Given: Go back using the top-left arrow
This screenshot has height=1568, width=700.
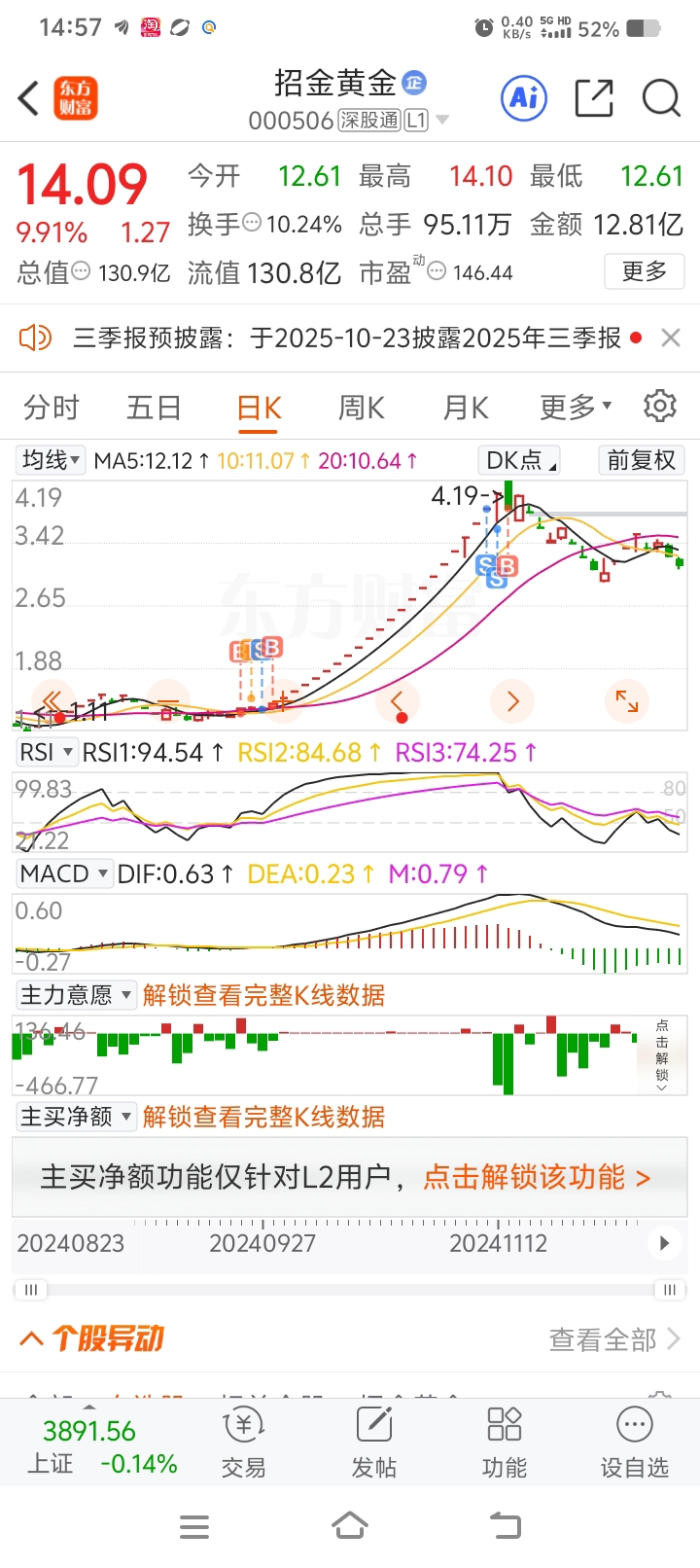Looking at the screenshot, I should (29, 98).
